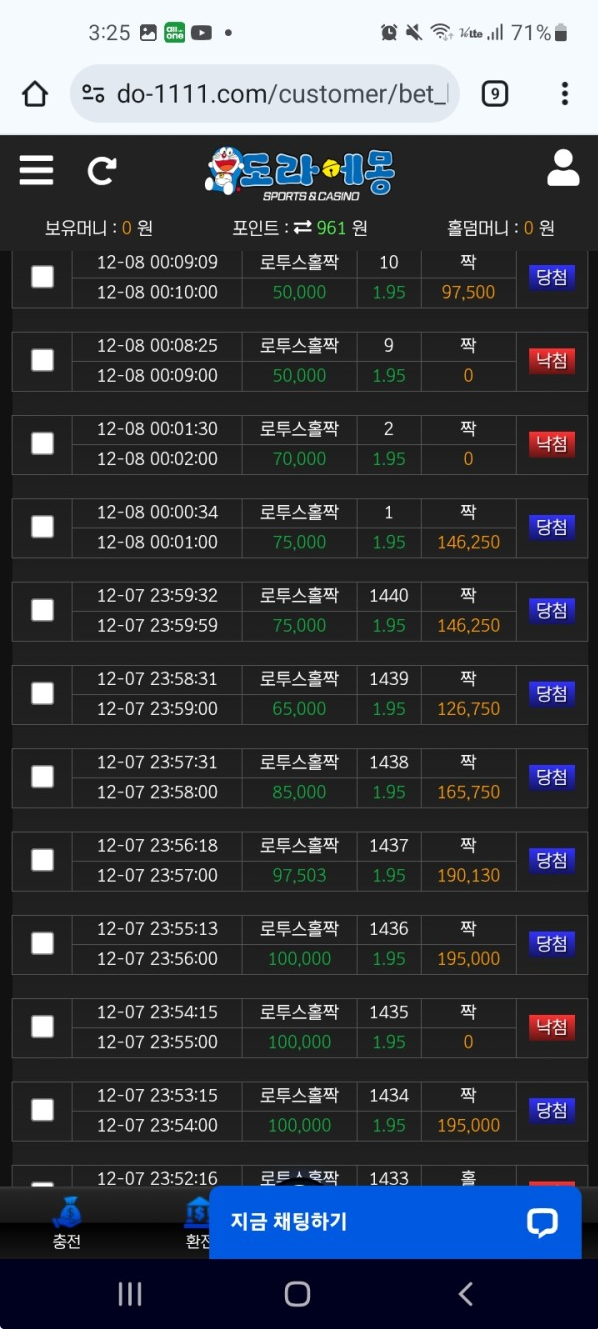Image resolution: width=598 pixels, height=1329 pixels.
Task: Select the checkbox for round 9 bet
Action: pyautogui.click(x=42, y=360)
